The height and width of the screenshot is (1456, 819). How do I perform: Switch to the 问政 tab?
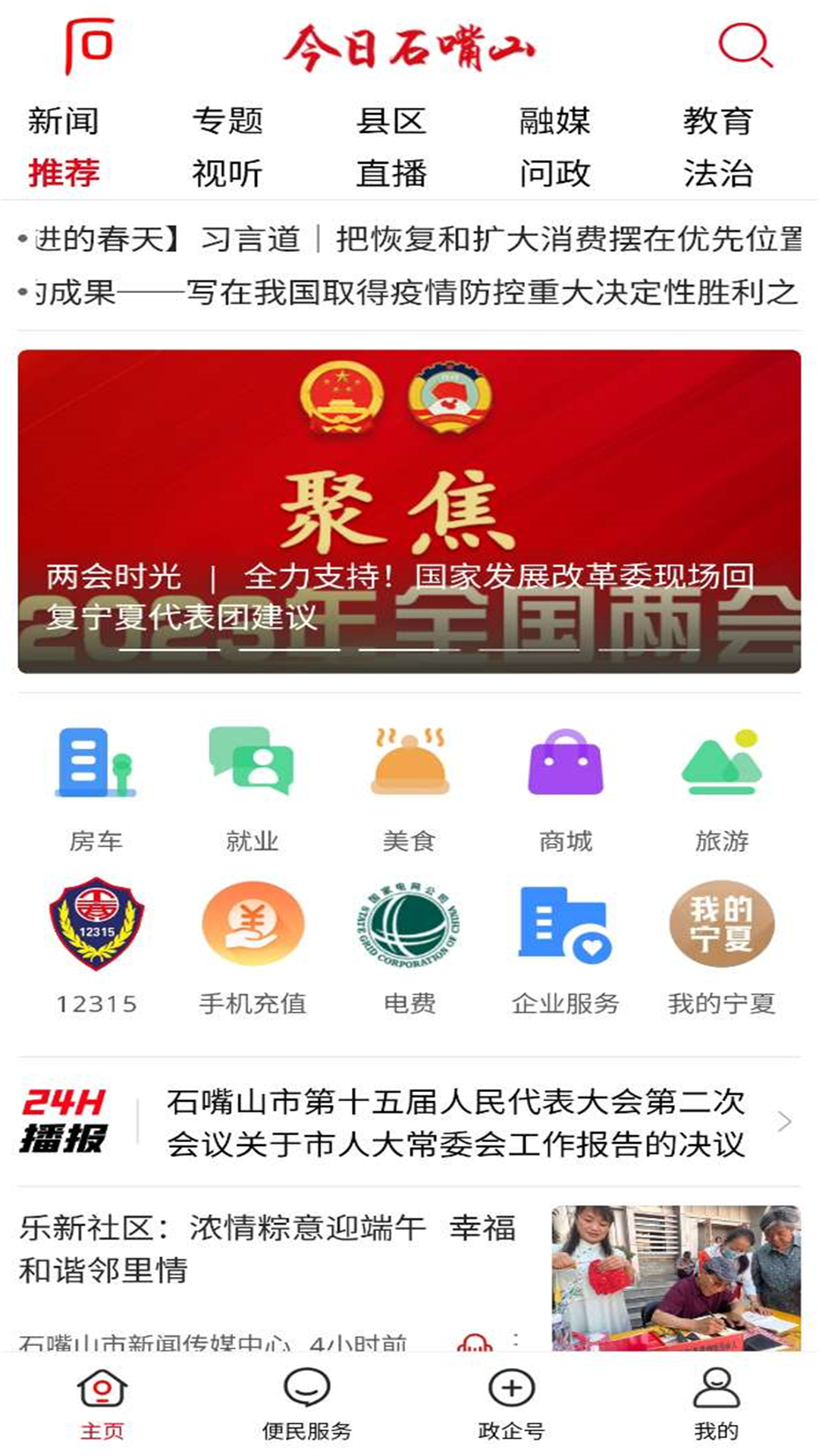554,173
